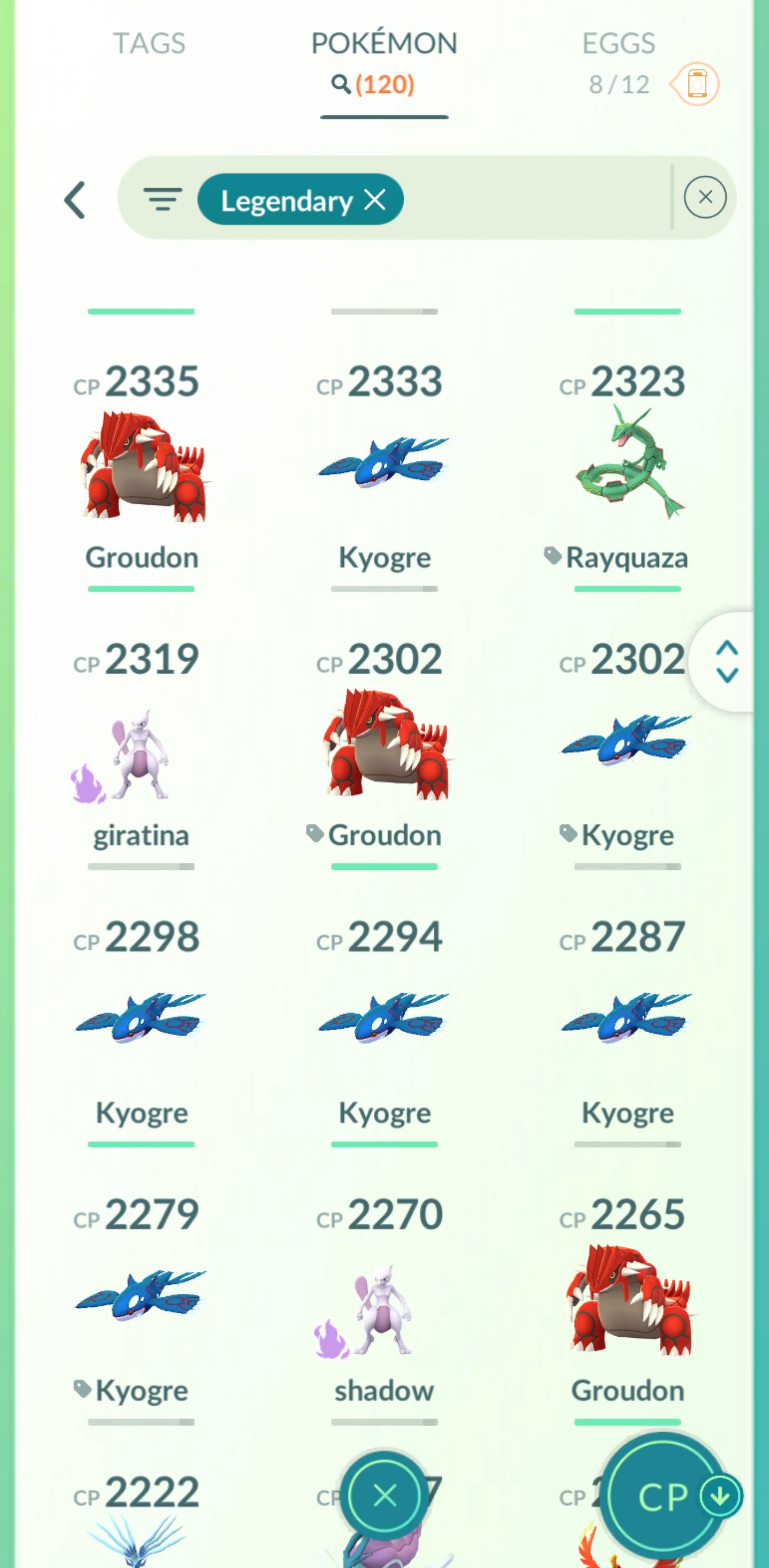
Task: View the CP 2287 Kyogre
Action: tap(628, 1019)
